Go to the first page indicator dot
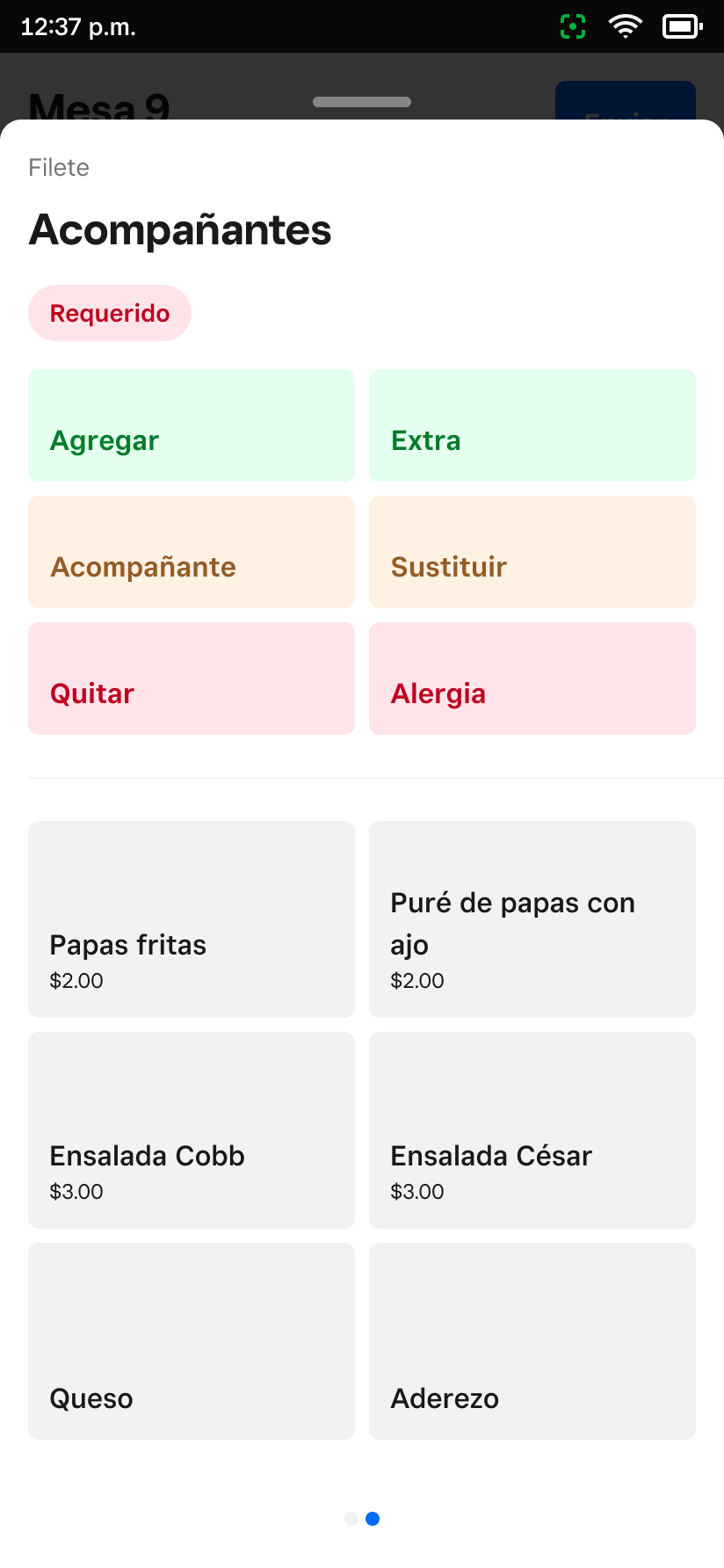Image resolution: width=724 pixels, height=1568 pixels. [351, 1519]
